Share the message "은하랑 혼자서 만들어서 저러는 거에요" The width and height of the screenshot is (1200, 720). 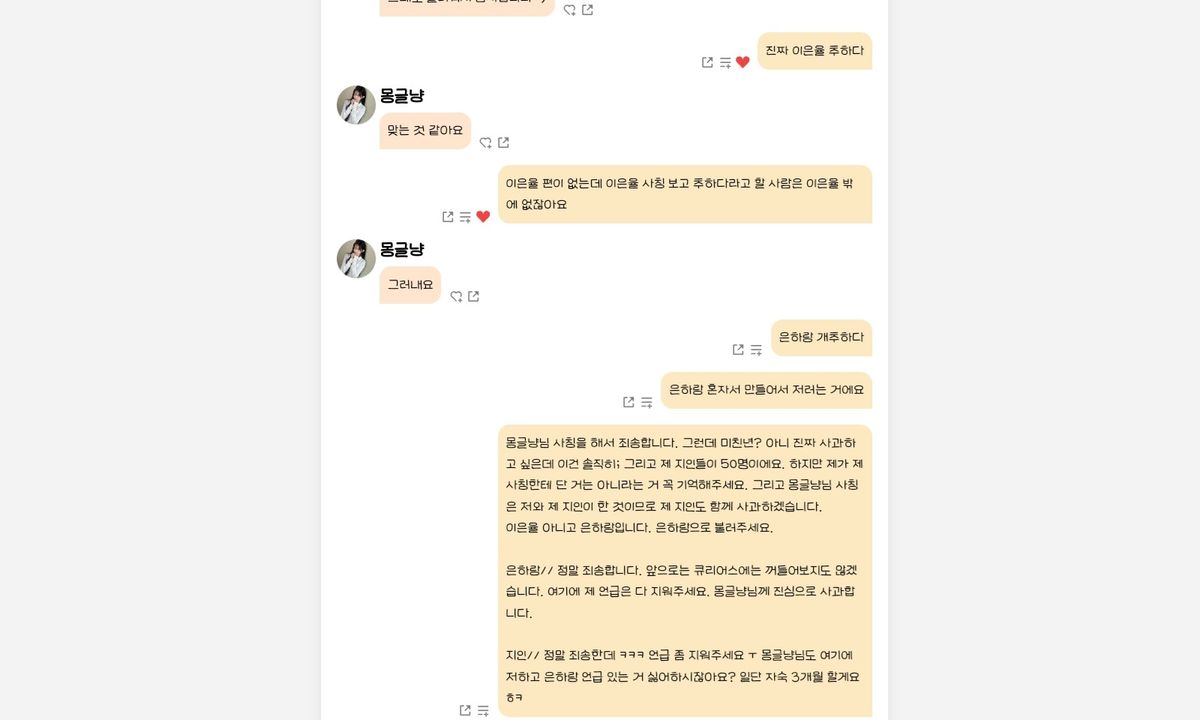point(629,402)
